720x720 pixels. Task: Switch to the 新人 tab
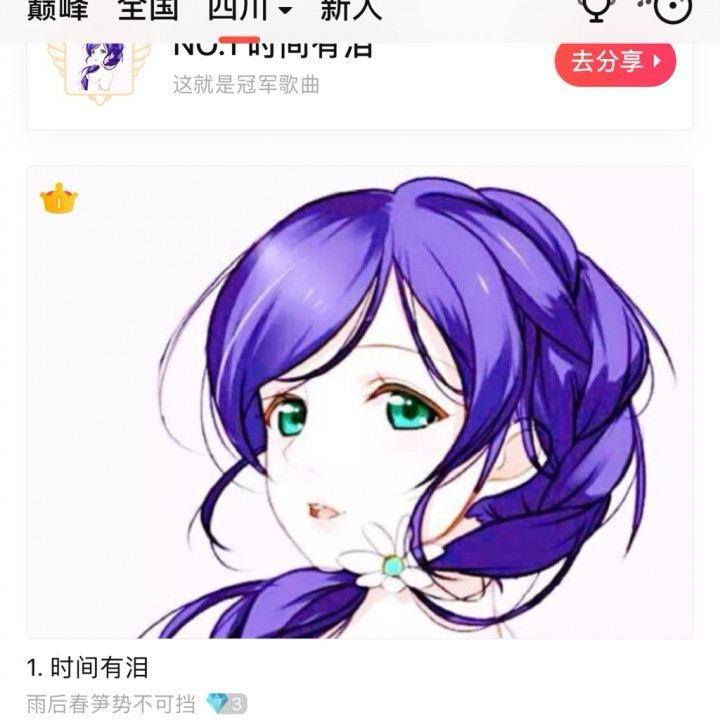click(x=351, y=10)
